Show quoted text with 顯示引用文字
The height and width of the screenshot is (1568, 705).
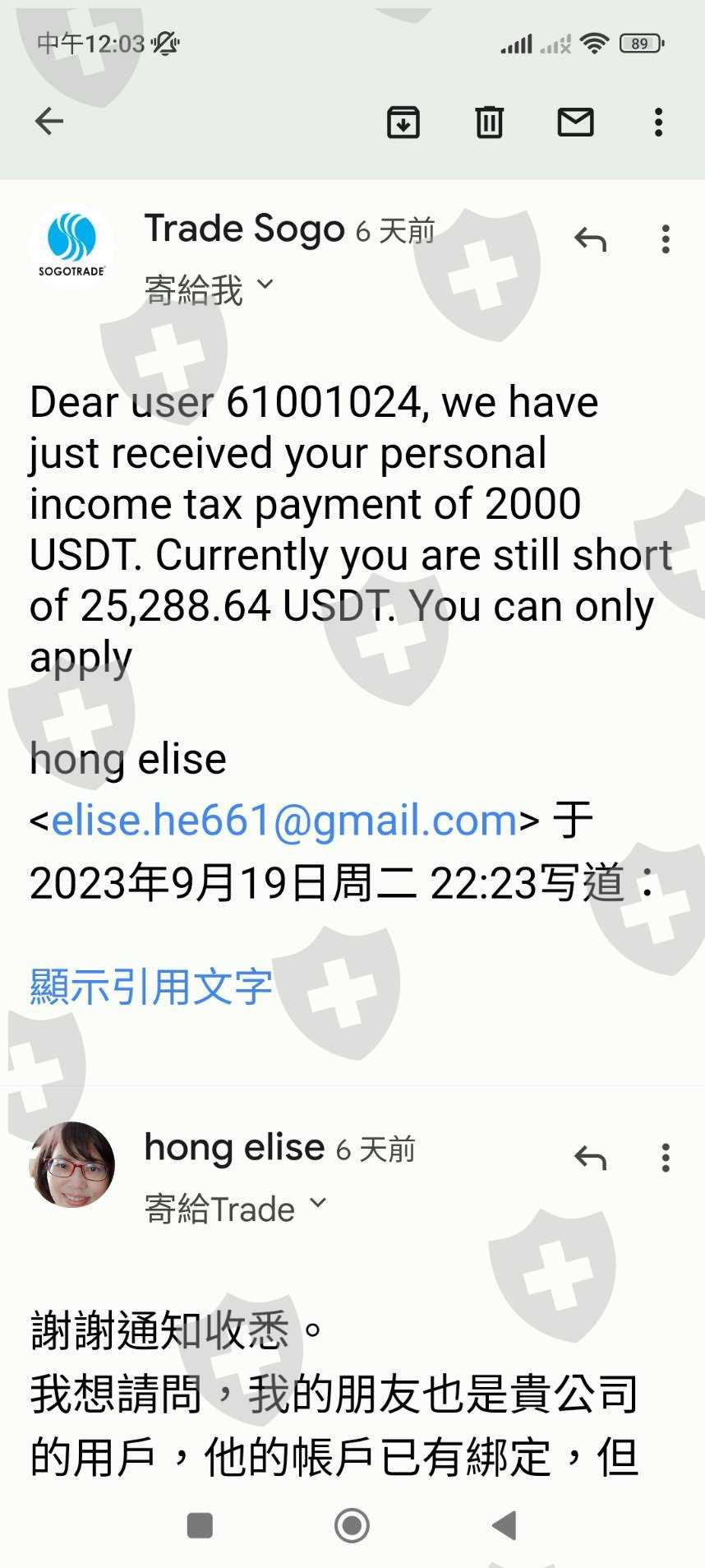pyautogui.click(x=150, y=986)
